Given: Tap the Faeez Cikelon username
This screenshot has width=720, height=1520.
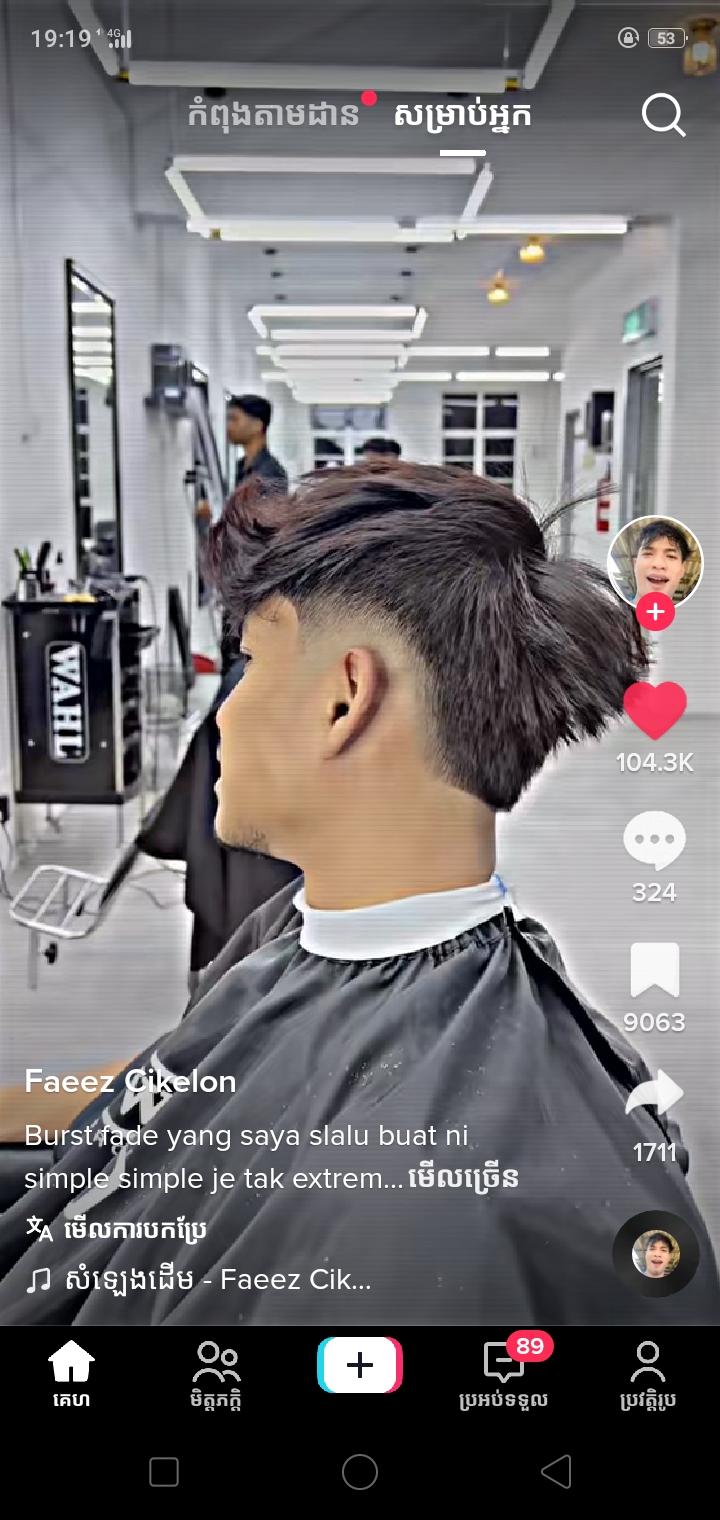Looking at the screenshot, I should (x=131, y=1081).
